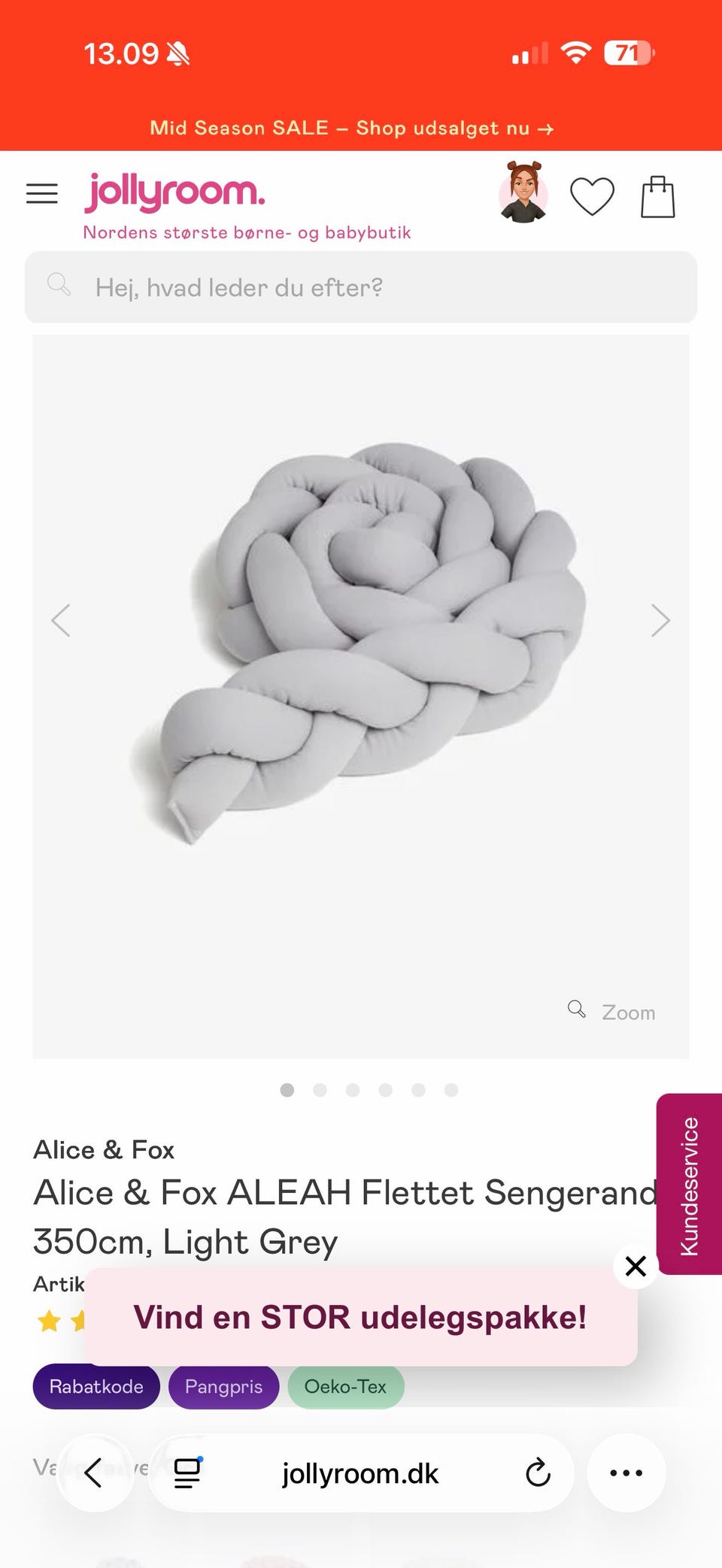722x1568 pixels.
Task: Zoom into the product image
Action: [612, 1012]
